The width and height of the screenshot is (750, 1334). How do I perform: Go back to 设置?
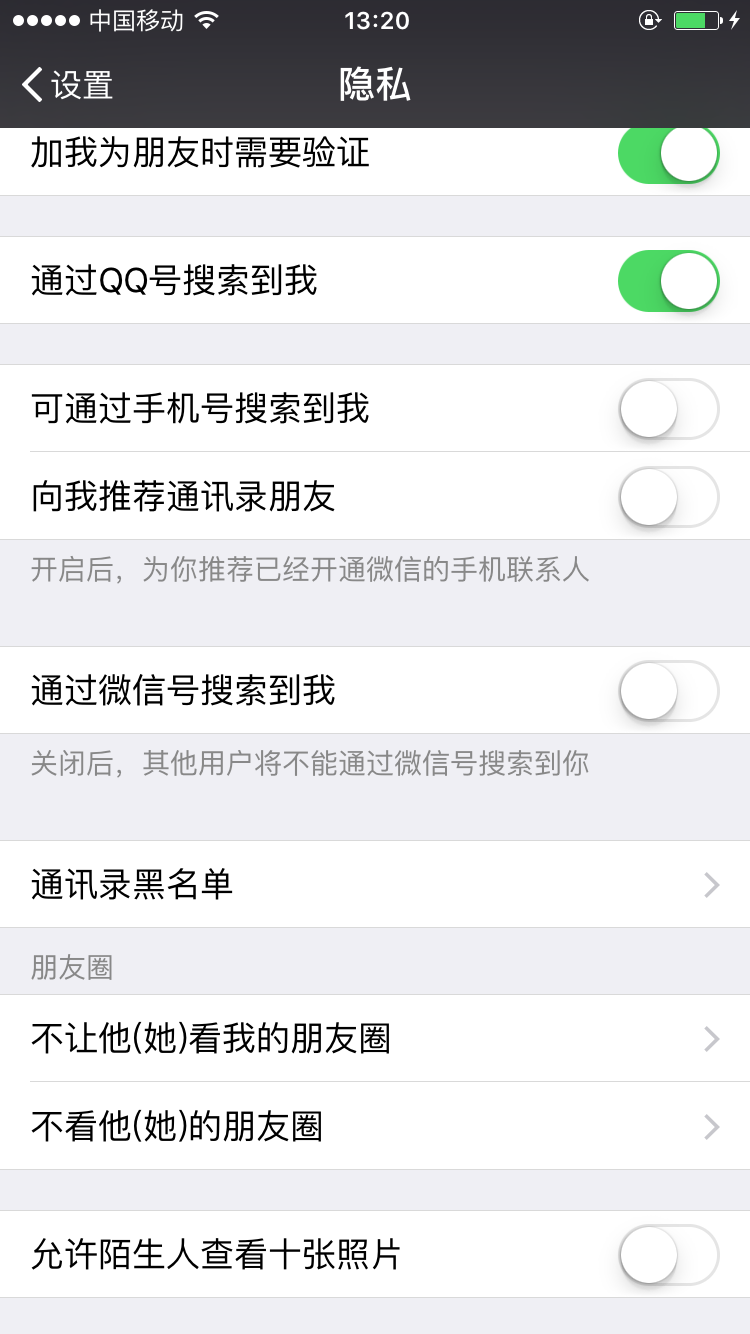(x=68, y=85)
